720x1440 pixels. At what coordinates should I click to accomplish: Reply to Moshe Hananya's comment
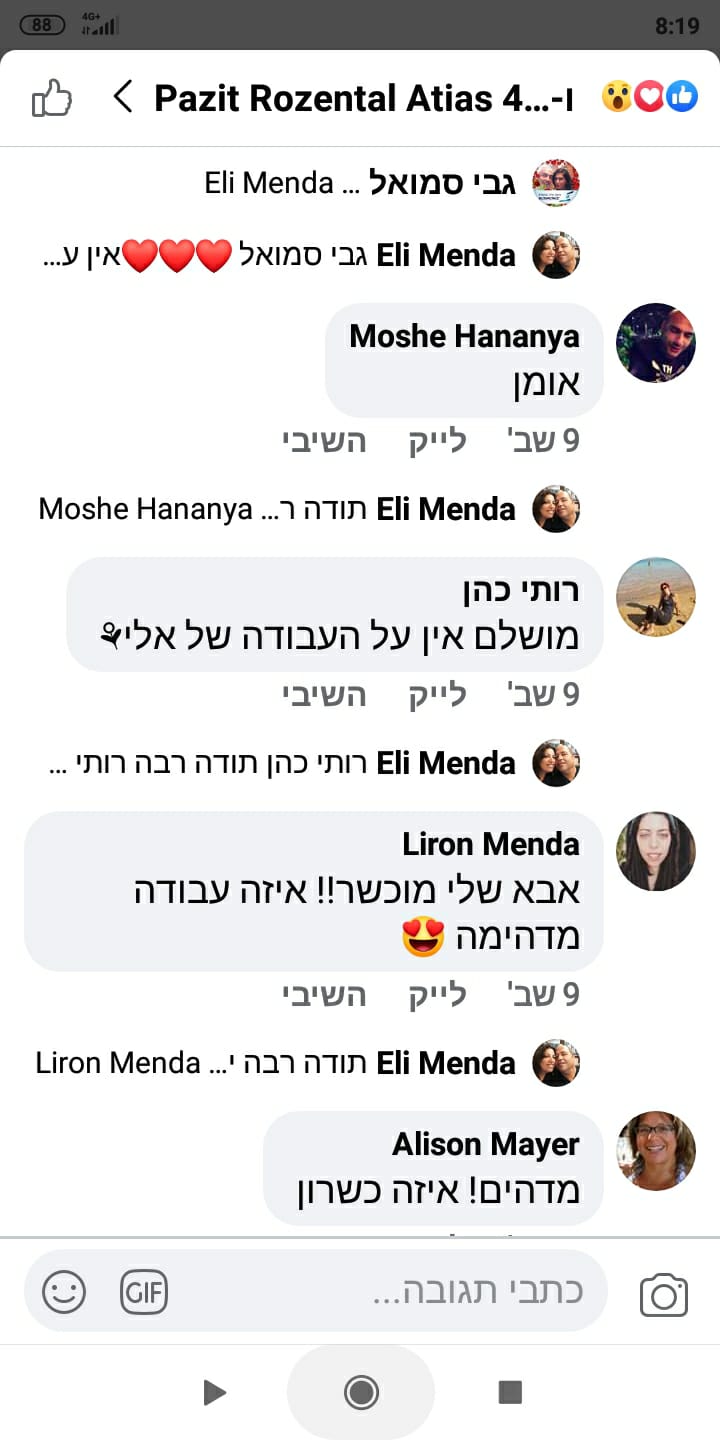click(x=324, y=441)
